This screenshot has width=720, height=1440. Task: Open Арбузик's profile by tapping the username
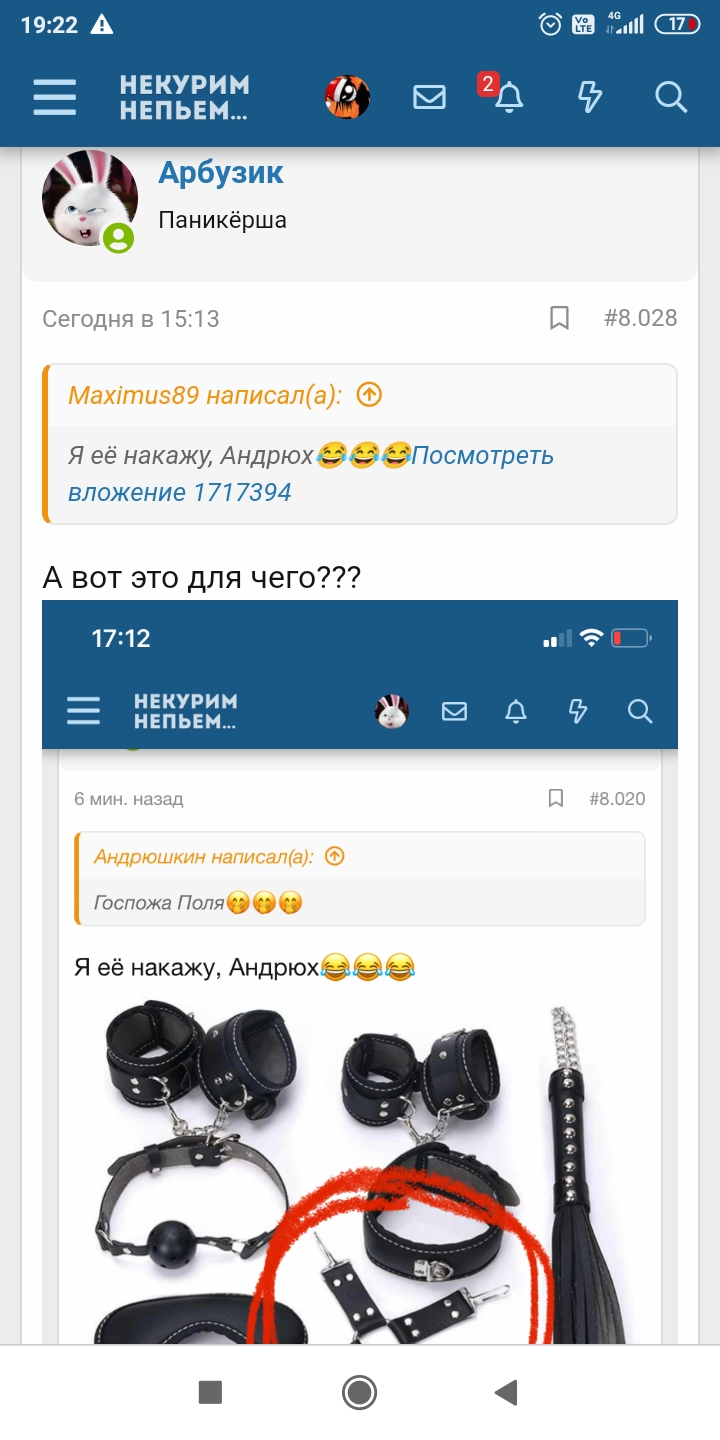[x=220, y=173]
